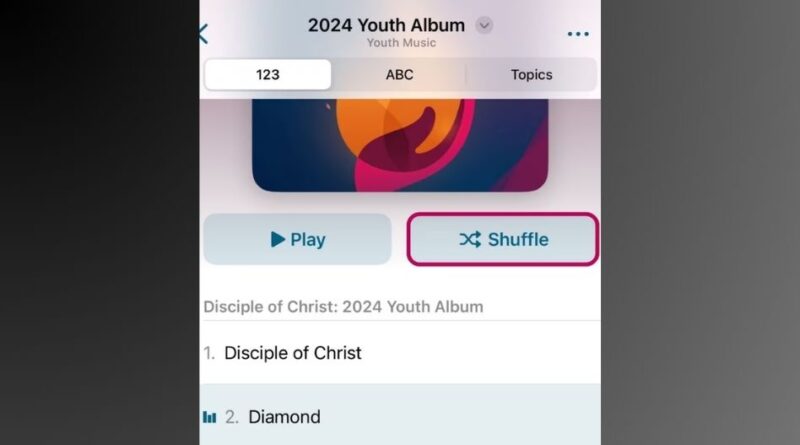Image resolution: width=800 pixels, height=445 pixels.
Task: Go back using the top arrow
Action: point(204,33)
